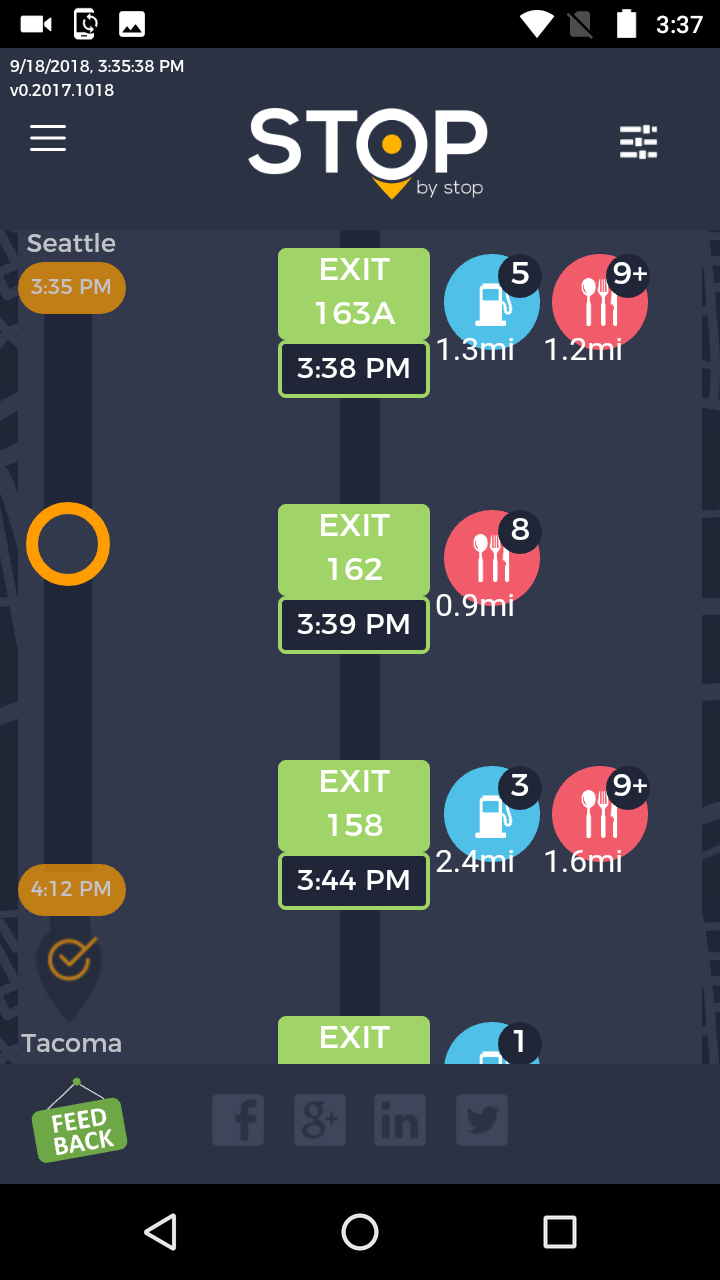Screen dimensions: 720x1280
Task: View restaurants at Exit 158
Action: (x=600, y=814)
